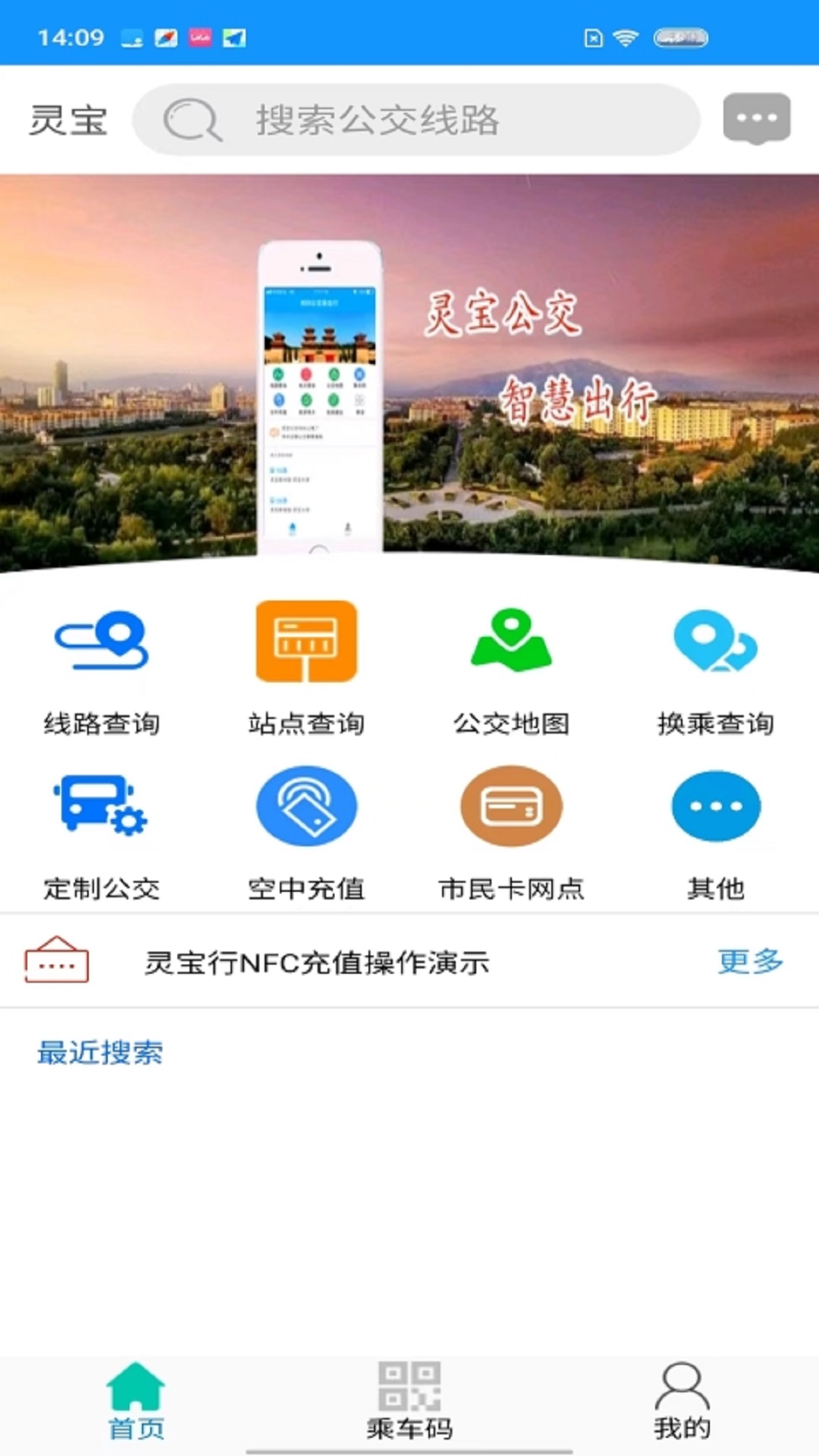Click the 最近搜索 recent searches text
This screenshot has height=1456, width=819.
tap(99, 1053)
